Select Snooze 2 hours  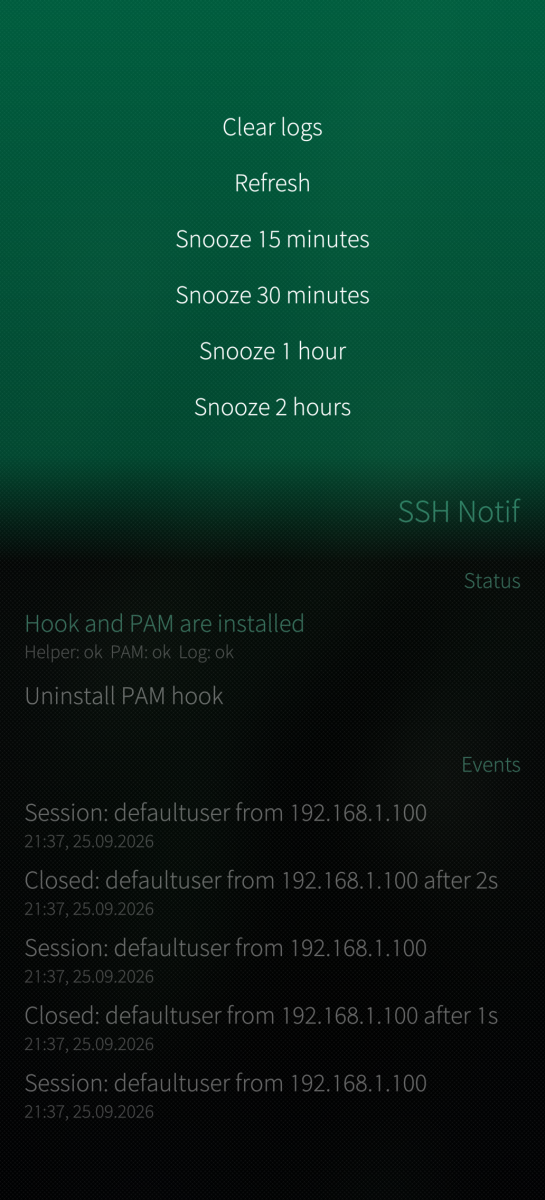click(272, 407)
